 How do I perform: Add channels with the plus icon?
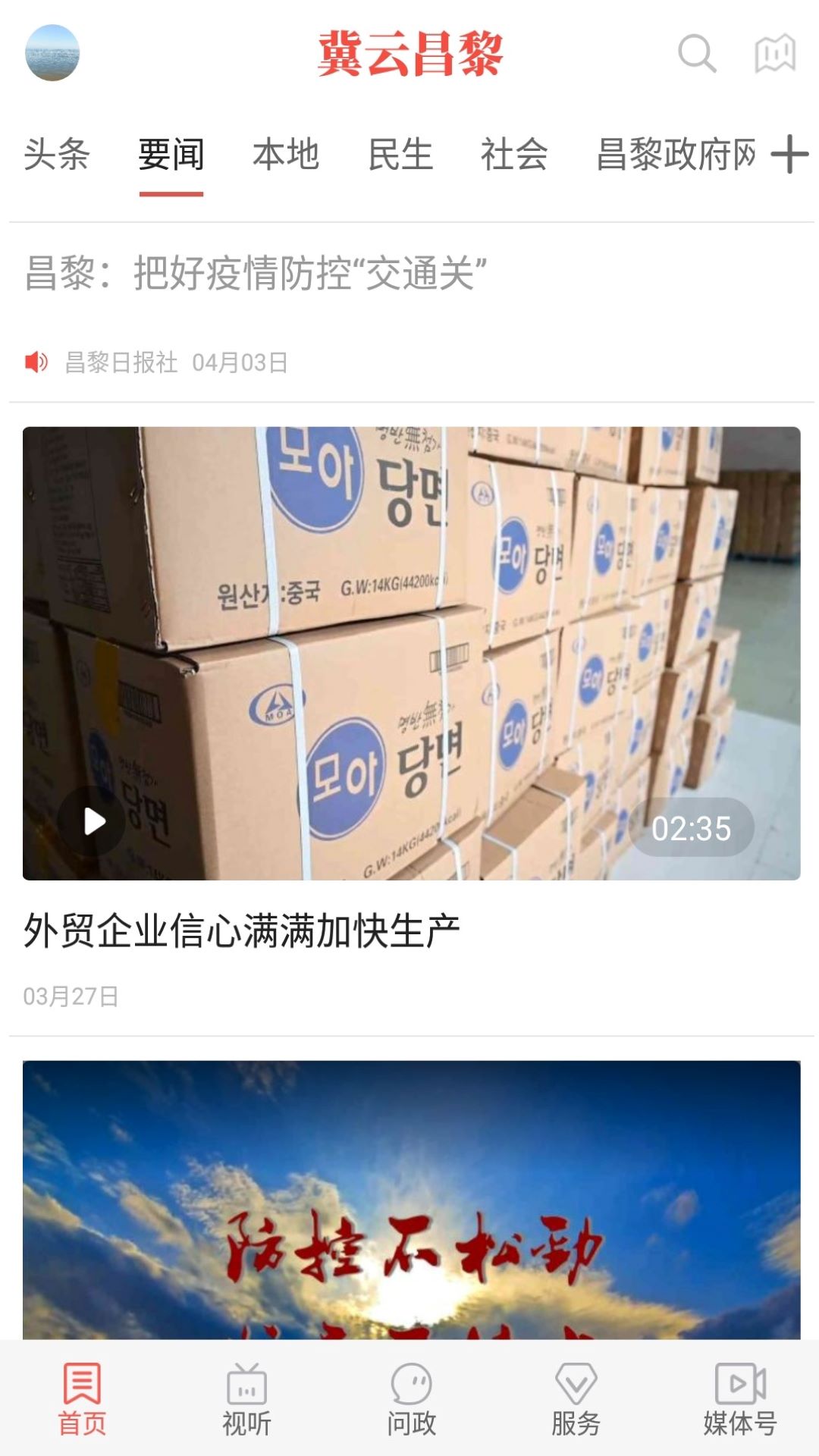coord(789,155)
